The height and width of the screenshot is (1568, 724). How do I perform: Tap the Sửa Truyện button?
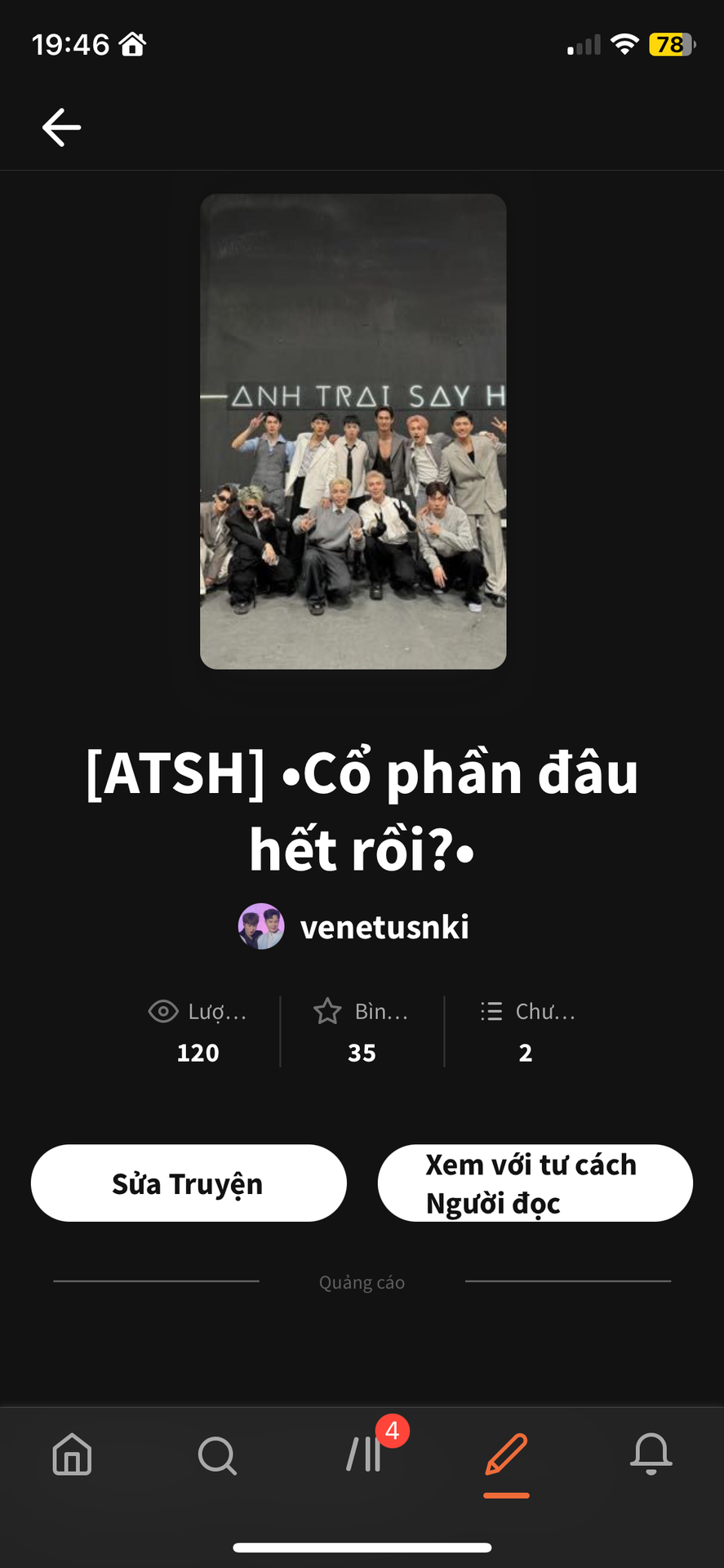tap(189, 1183)
